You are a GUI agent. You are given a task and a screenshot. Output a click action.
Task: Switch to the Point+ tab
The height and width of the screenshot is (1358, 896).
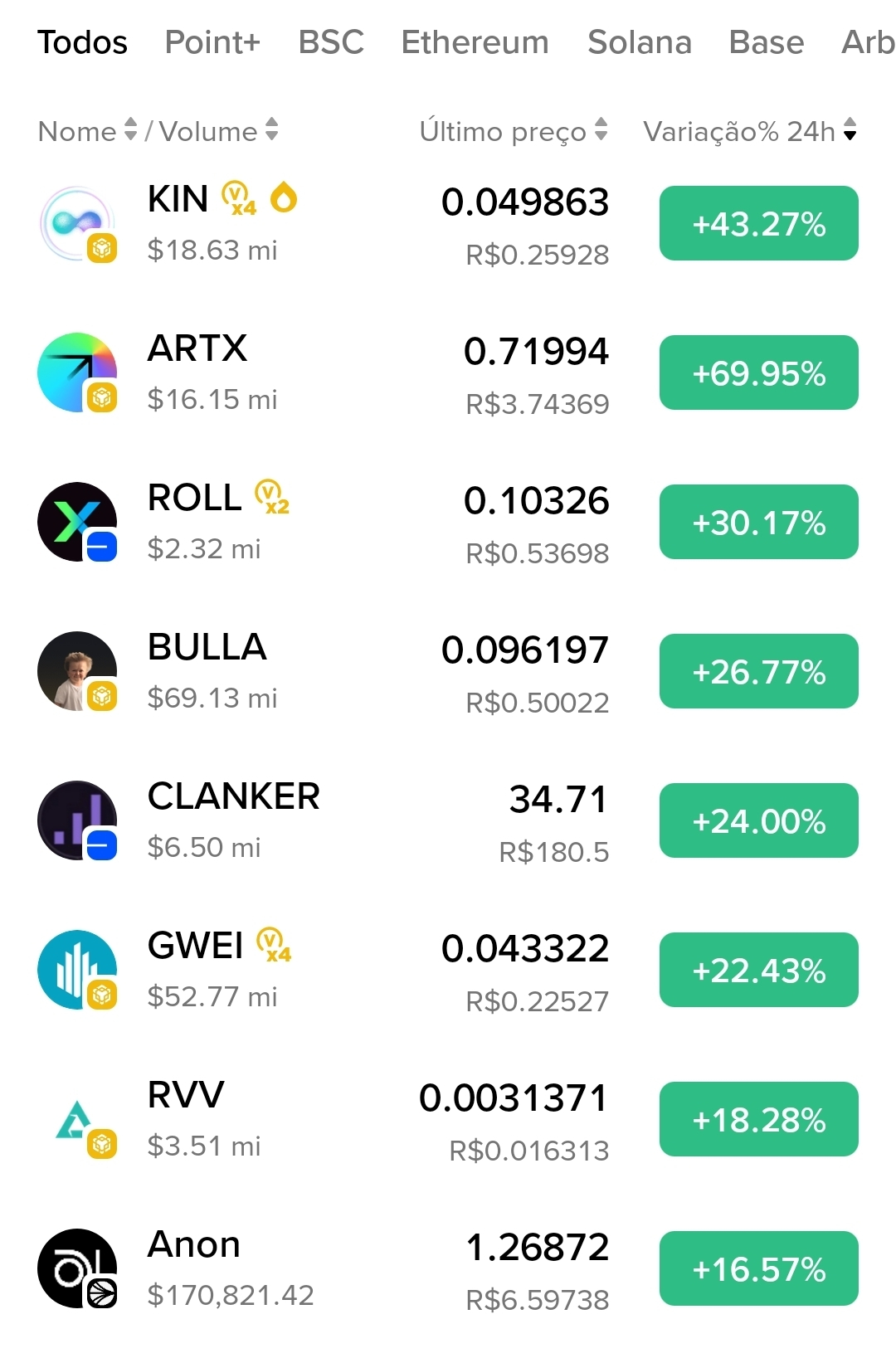click(212, 42)
